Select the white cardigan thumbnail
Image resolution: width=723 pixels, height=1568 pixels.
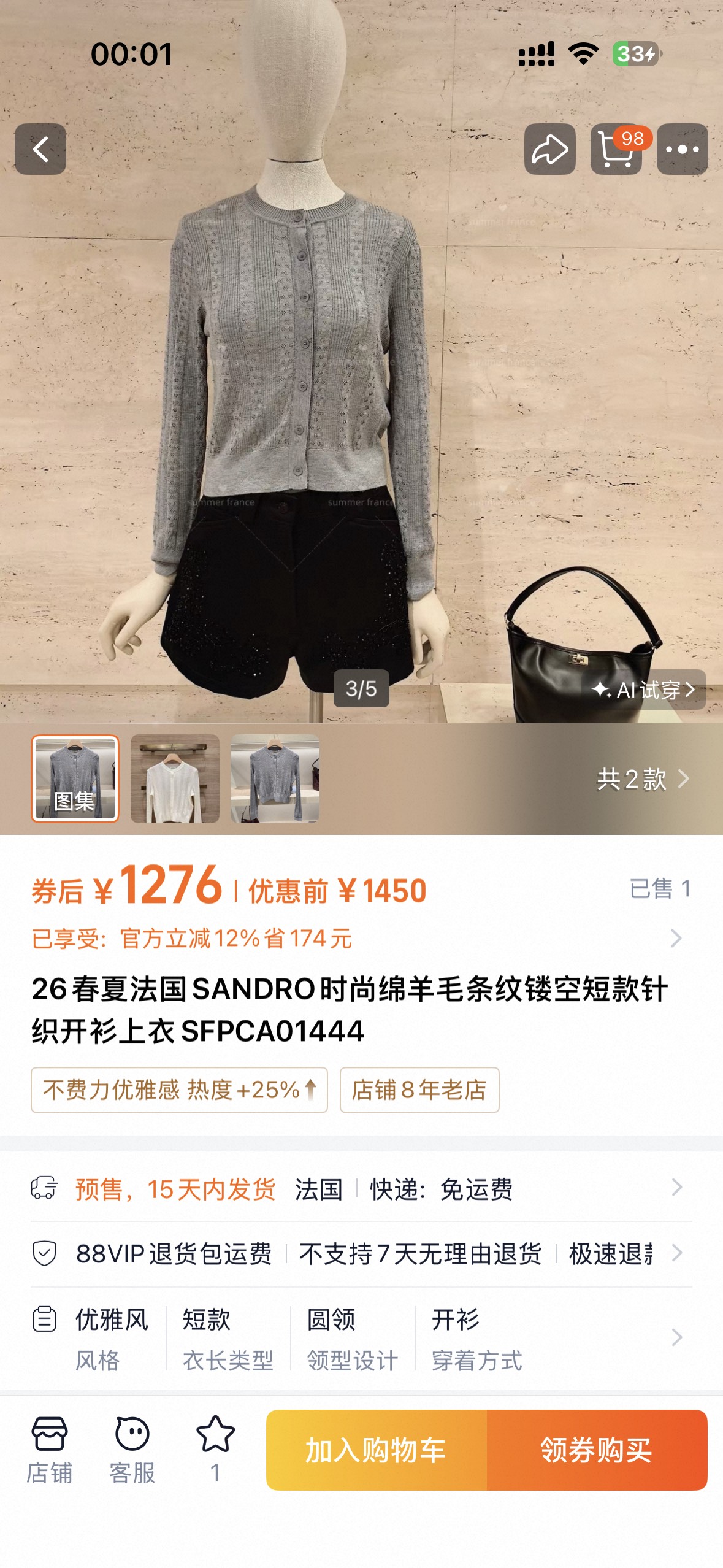(175, 778)
